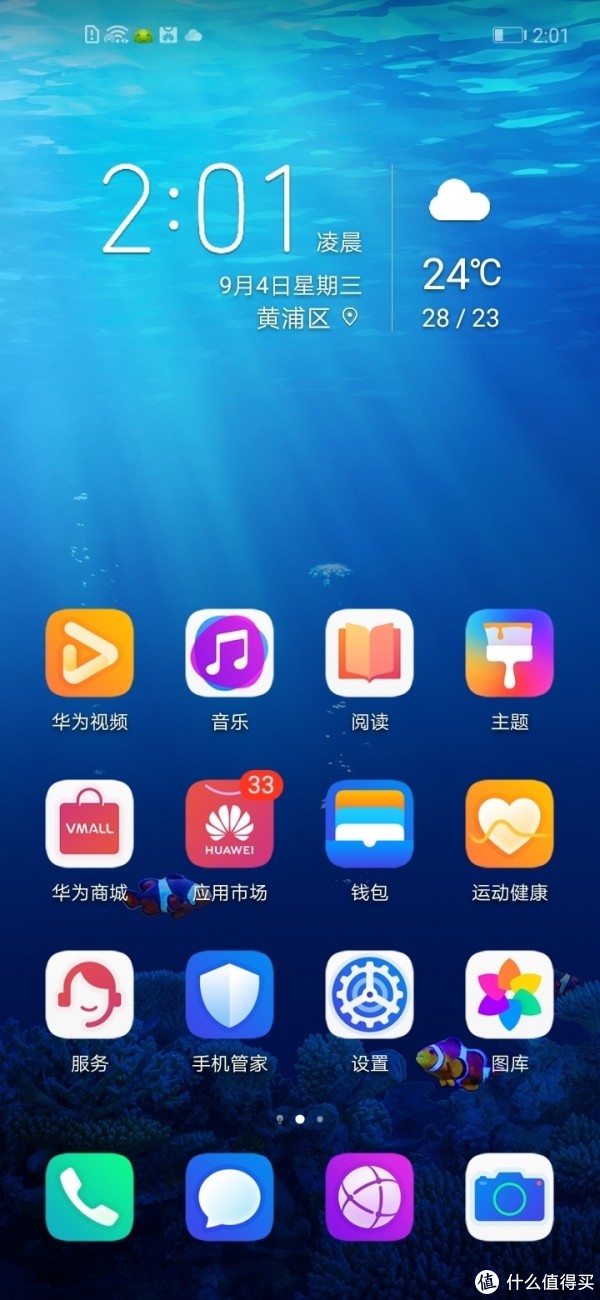This screenshot has width=600, height=1300.
Task: Open the 图库 gallery app
Action: click(509, 995)
